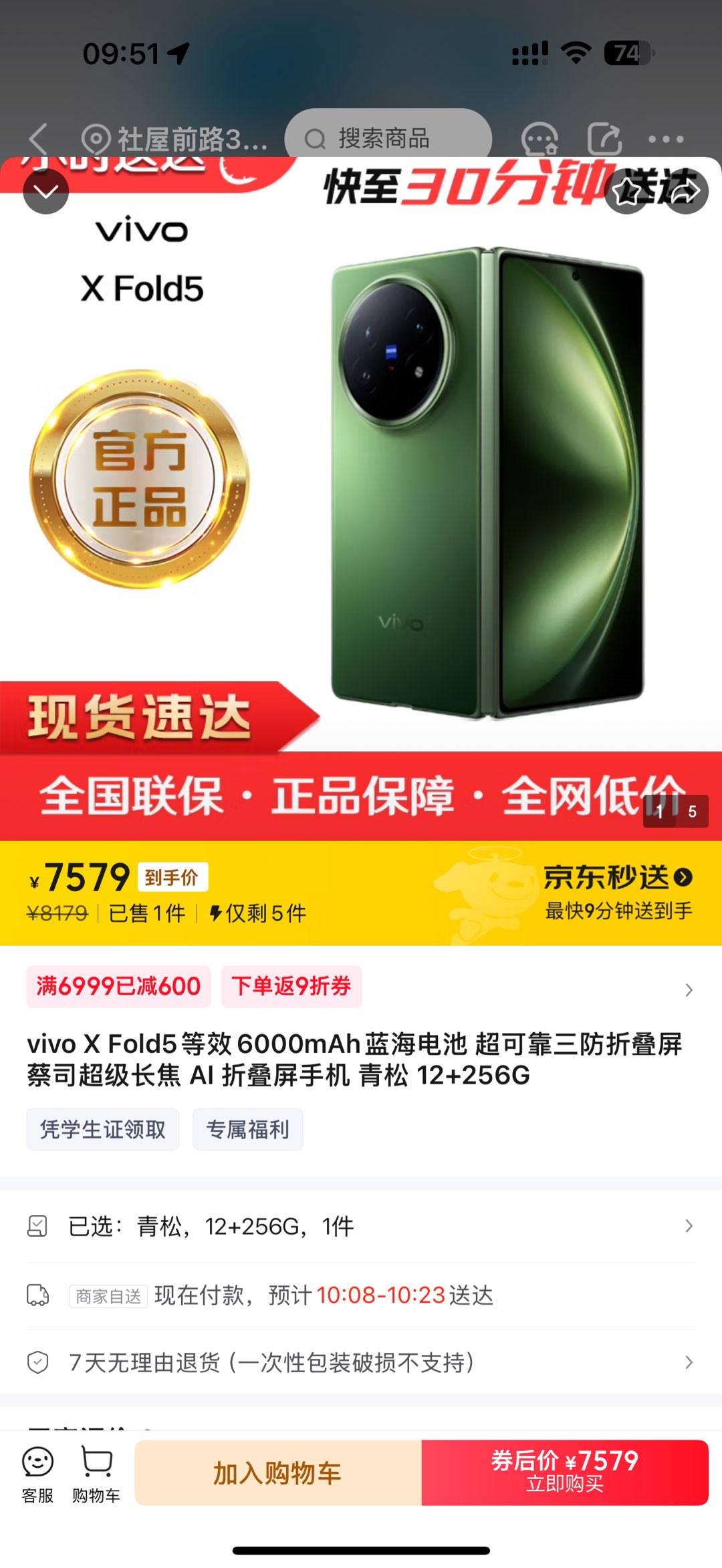View the 7天无理由退货 return policy
Image resolution: width=722 pixels, height=1568 pixels.
click(361, 1362)
